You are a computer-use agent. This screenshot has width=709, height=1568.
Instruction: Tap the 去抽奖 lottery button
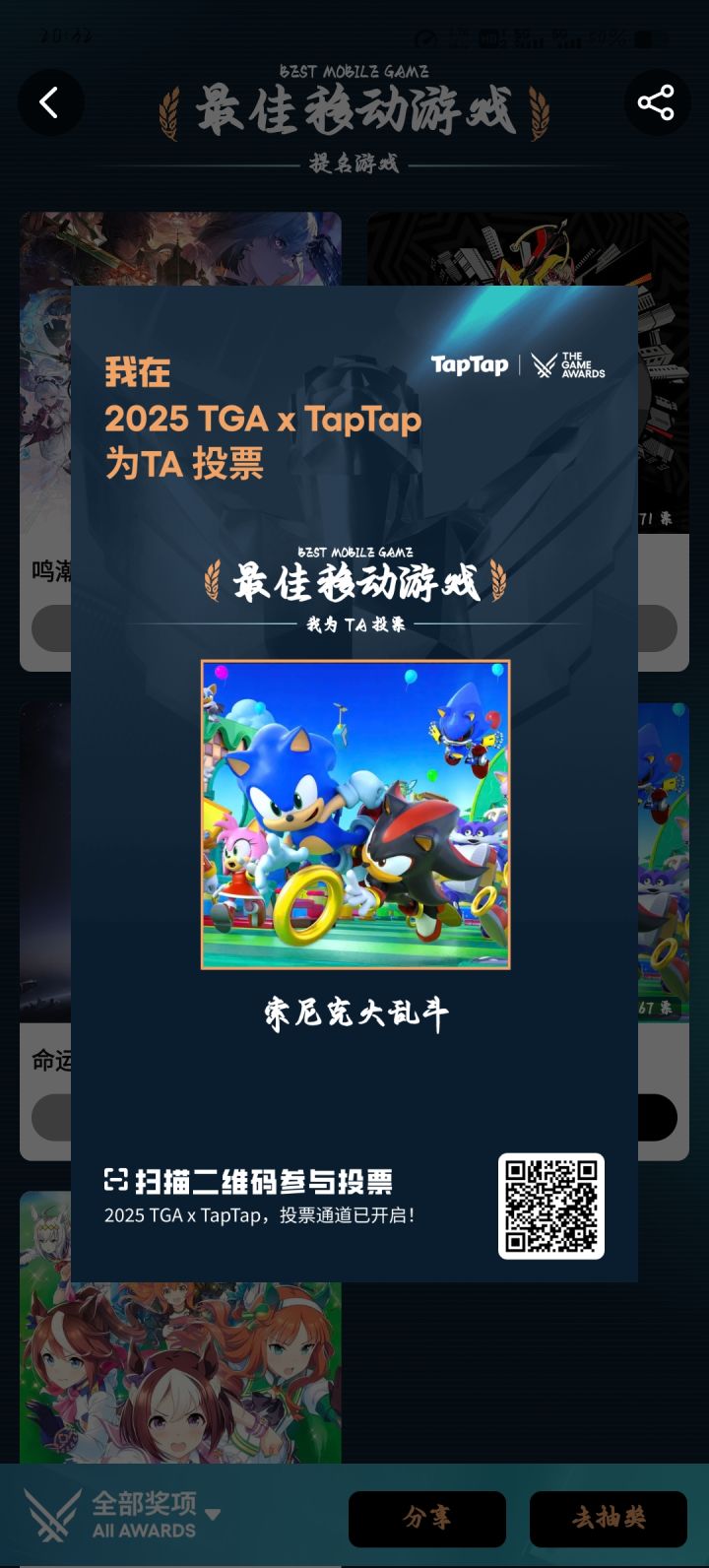tap(608, 1519)
